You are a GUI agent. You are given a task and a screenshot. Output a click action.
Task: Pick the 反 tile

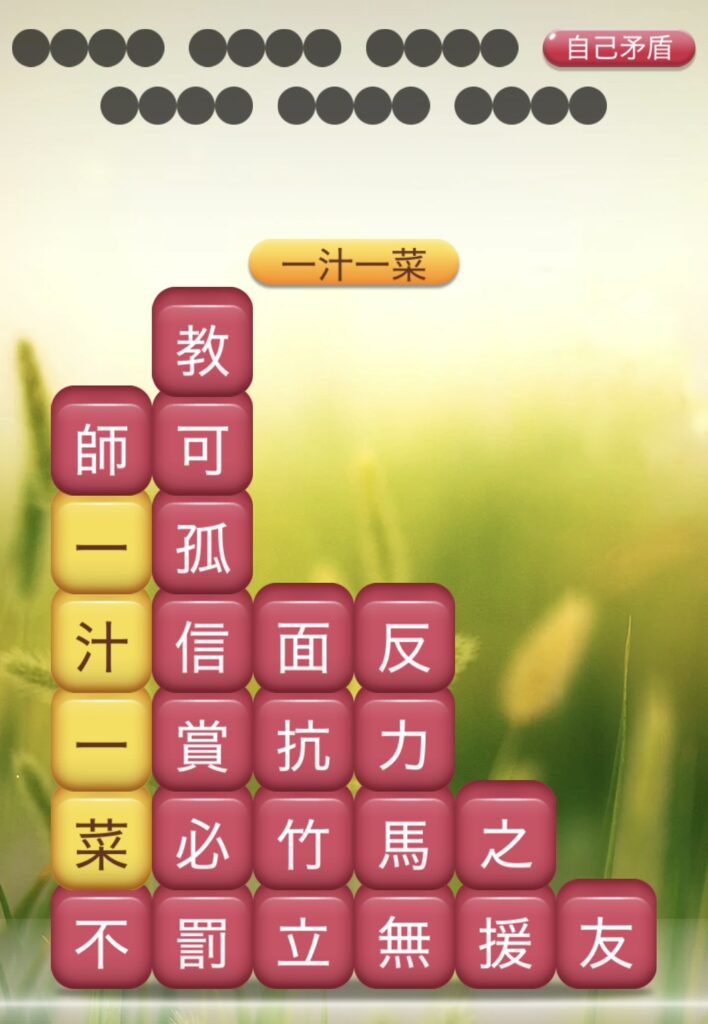click(x=404, y=645)
